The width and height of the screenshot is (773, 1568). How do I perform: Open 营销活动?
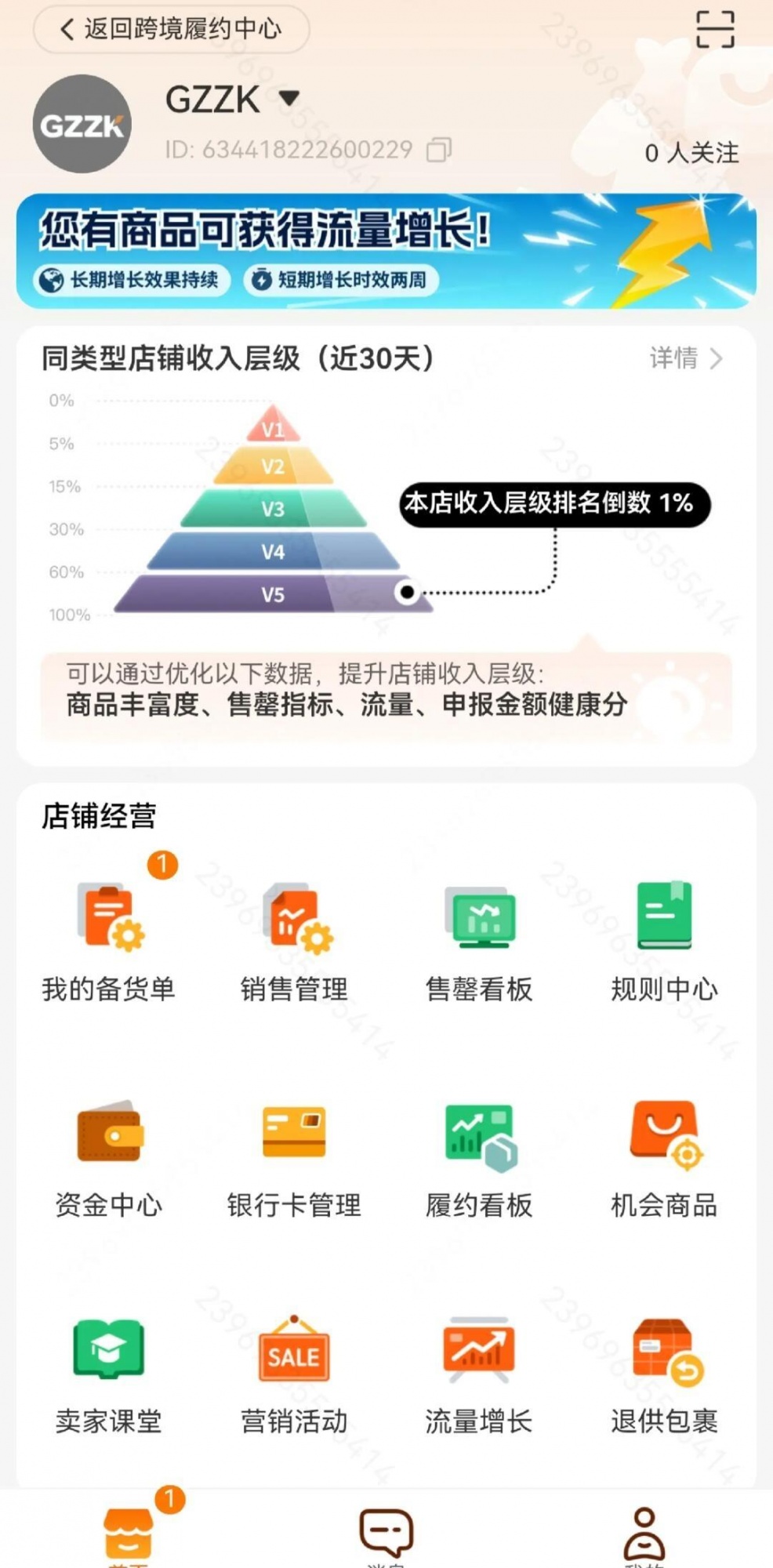[294, 1372]
